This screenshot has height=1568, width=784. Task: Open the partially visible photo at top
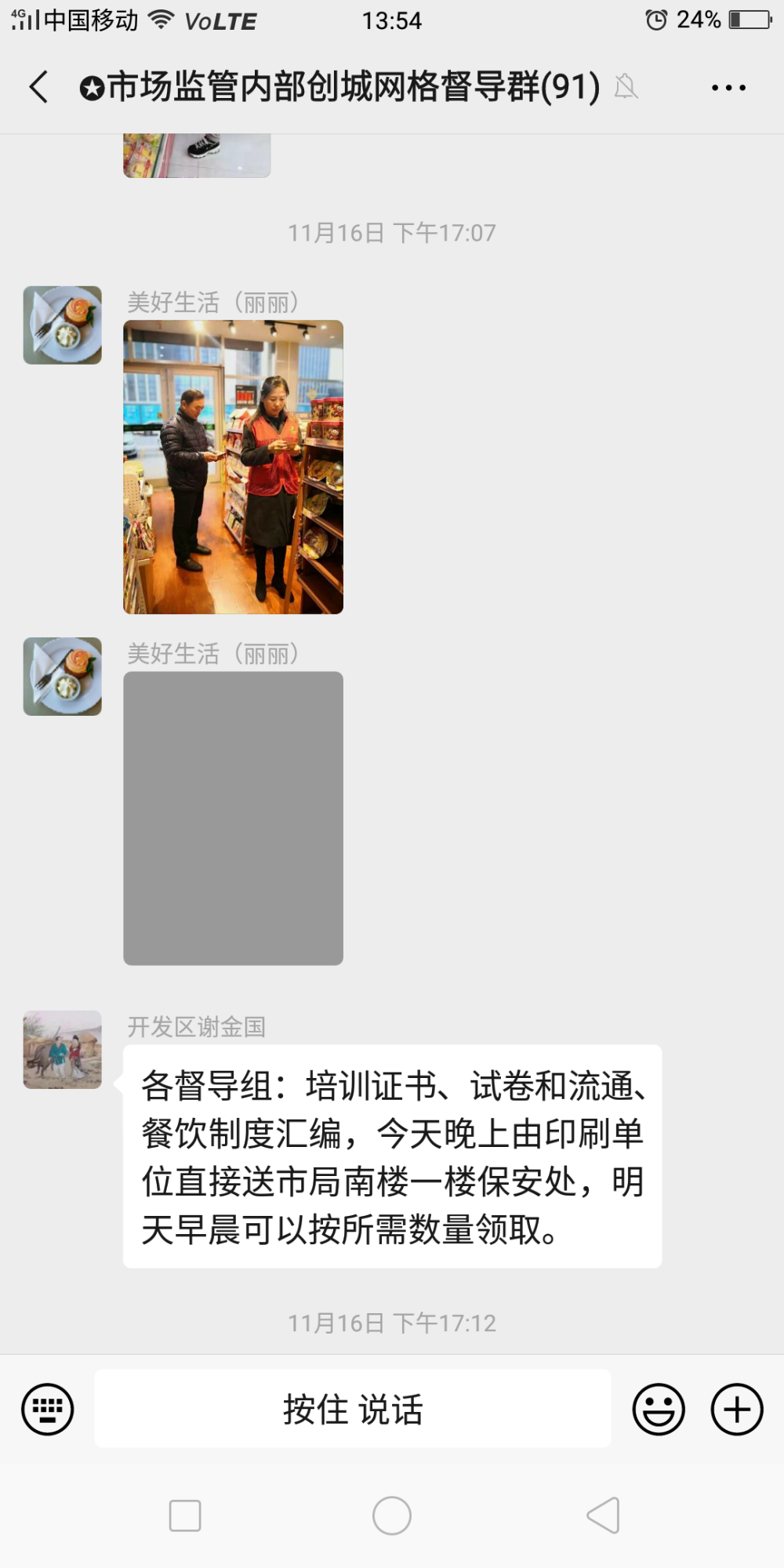[x=197, y=155]
